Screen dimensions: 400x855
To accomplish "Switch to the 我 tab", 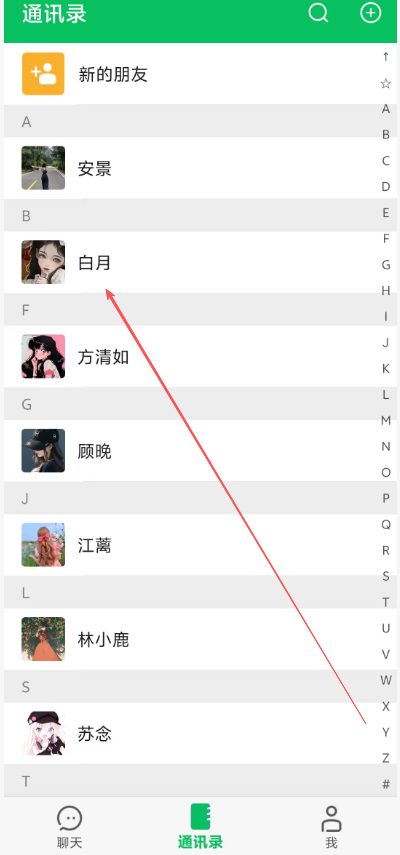I will click(331, 827).
